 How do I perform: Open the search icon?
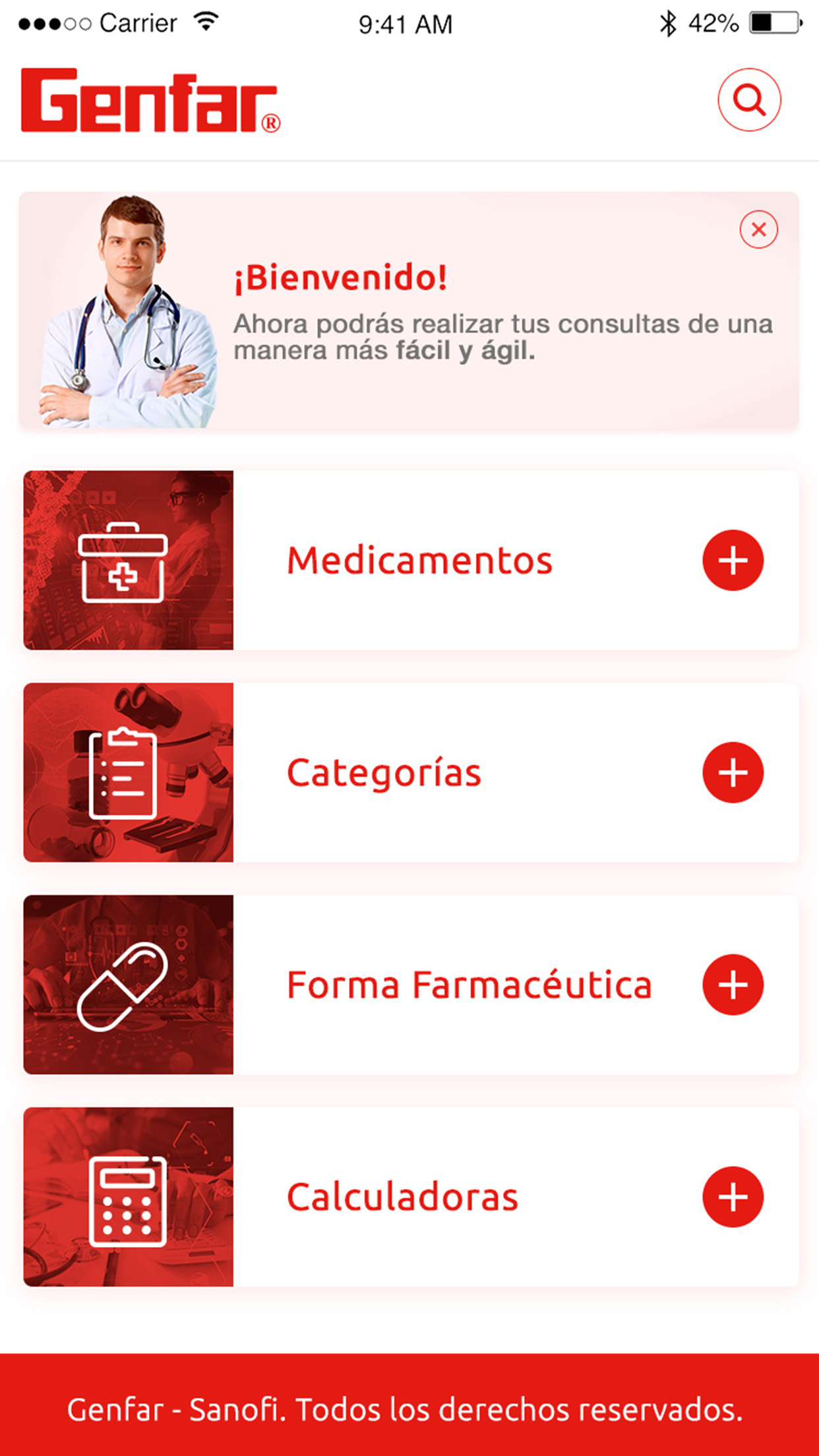[749, 100]
